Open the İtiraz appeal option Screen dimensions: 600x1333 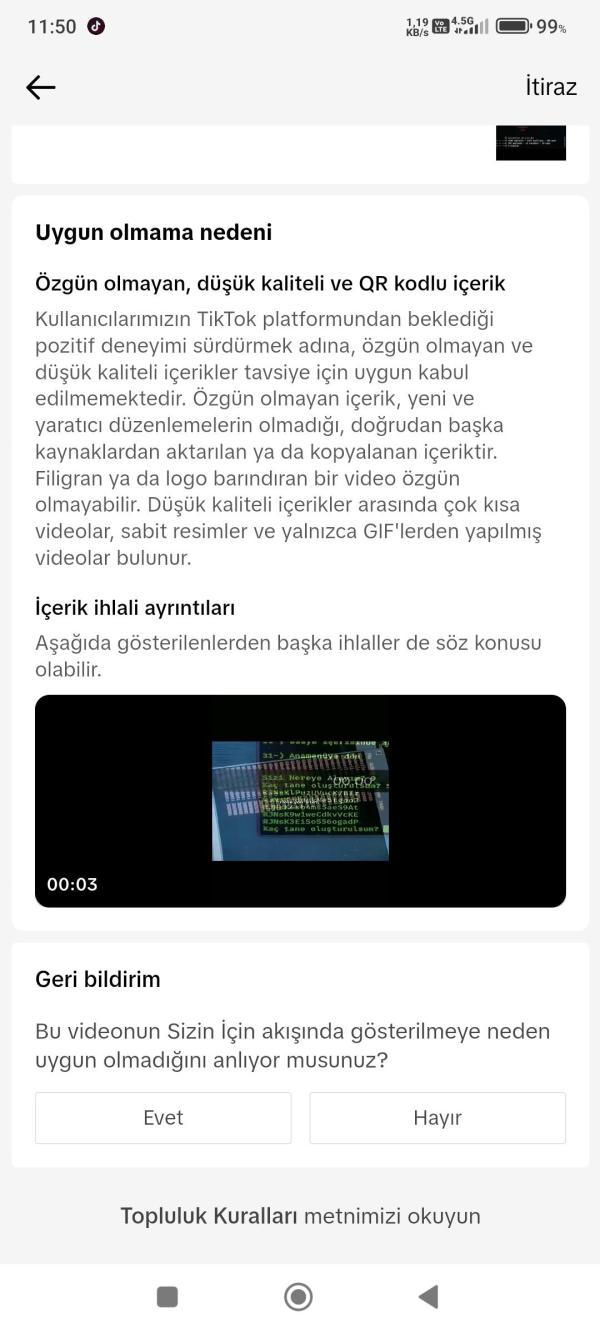(x=551, y=87)
